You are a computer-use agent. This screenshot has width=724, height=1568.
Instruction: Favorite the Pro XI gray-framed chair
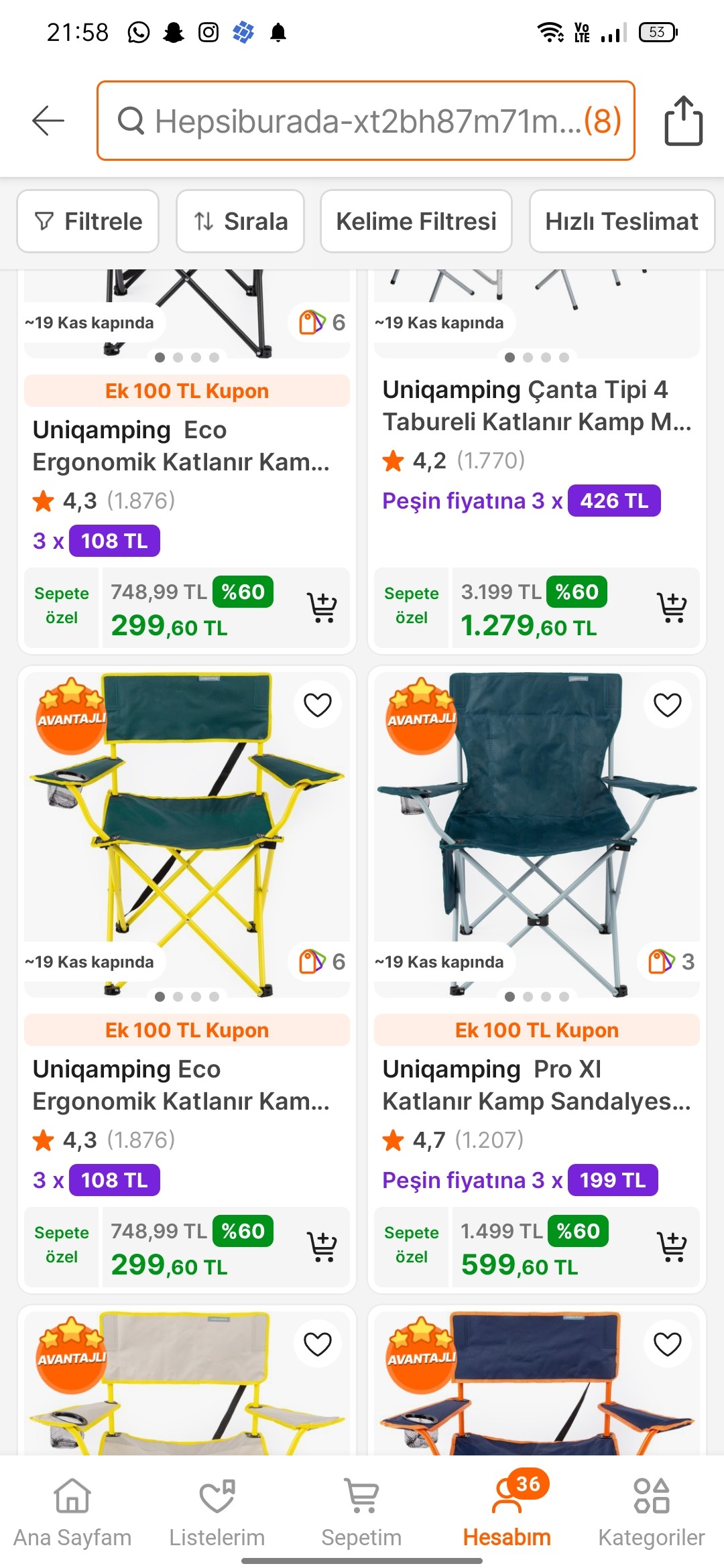(666, 704)
